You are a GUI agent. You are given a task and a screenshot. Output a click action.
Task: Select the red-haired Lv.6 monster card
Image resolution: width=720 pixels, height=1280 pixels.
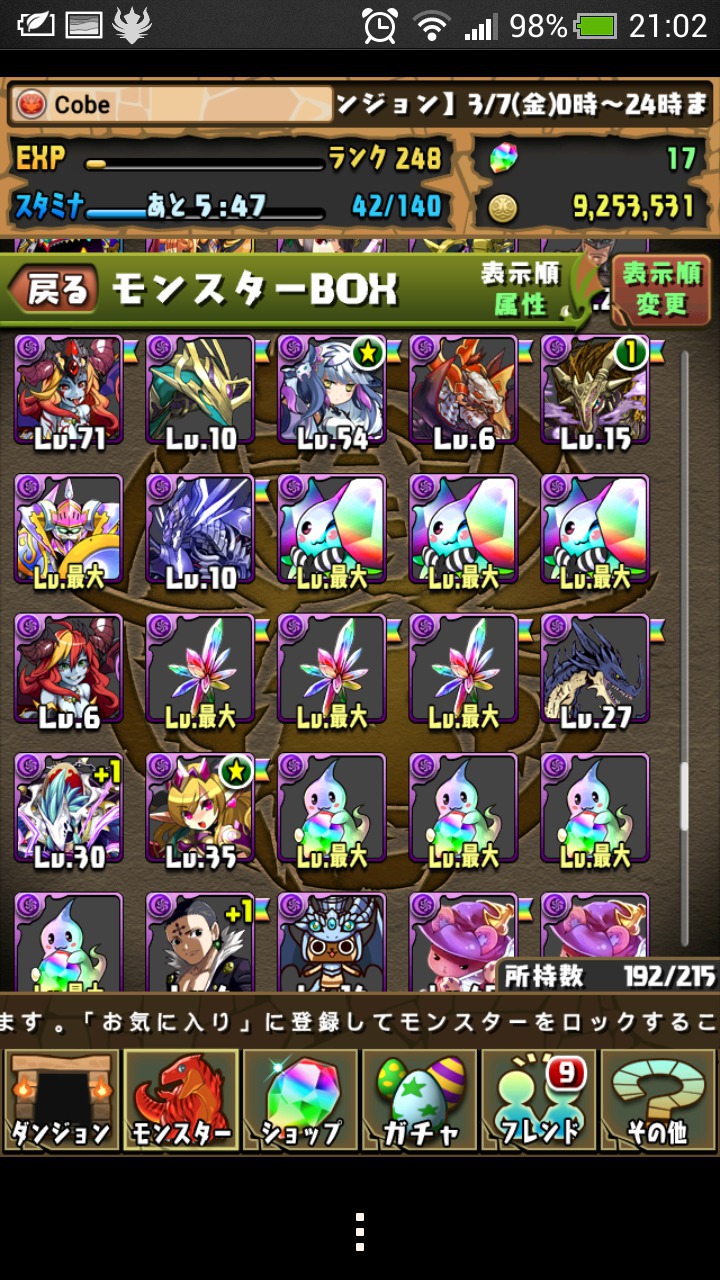[68, 670]
